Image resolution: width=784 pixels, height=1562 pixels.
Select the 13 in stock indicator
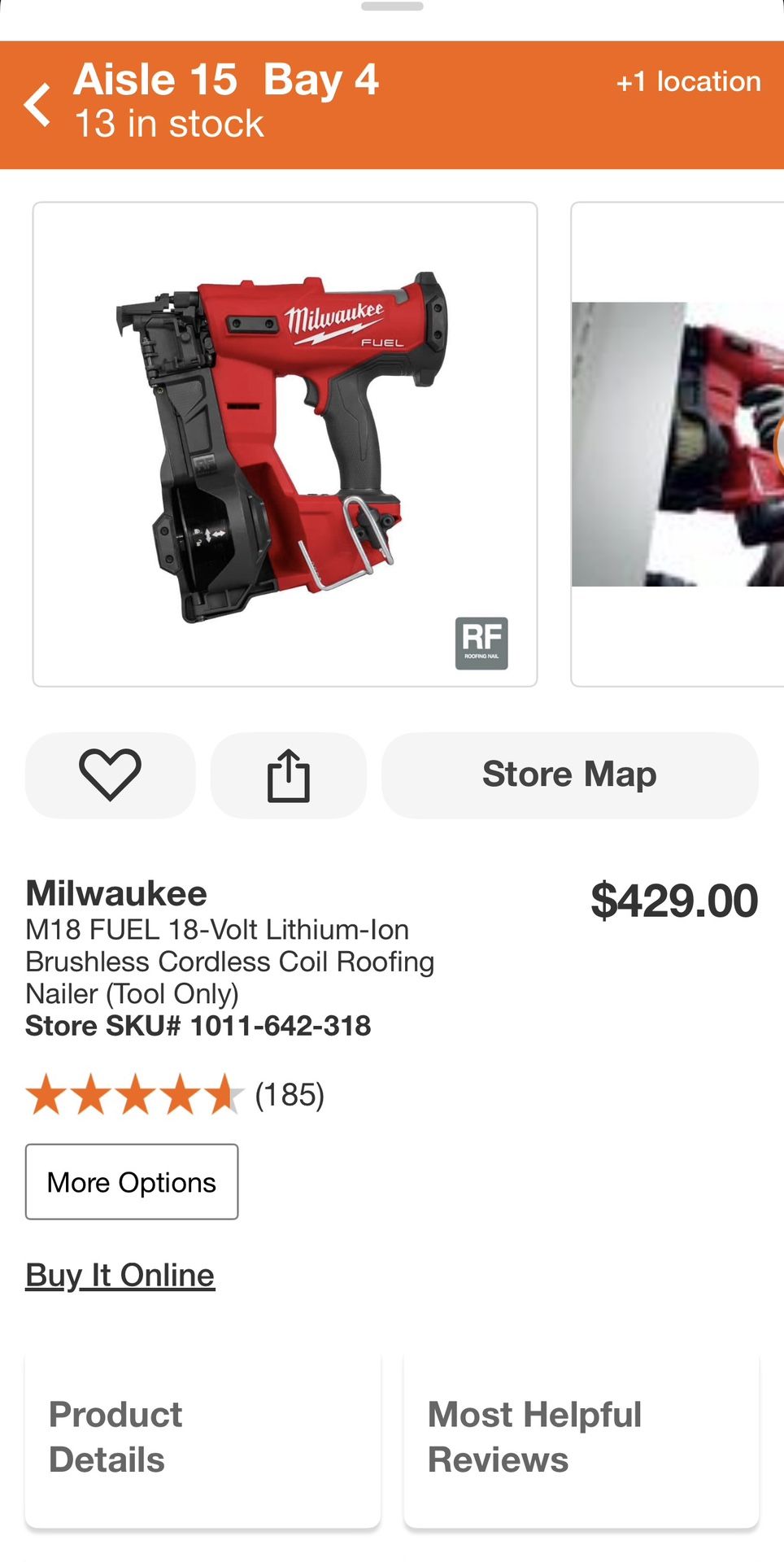click(x=168, y=123)
